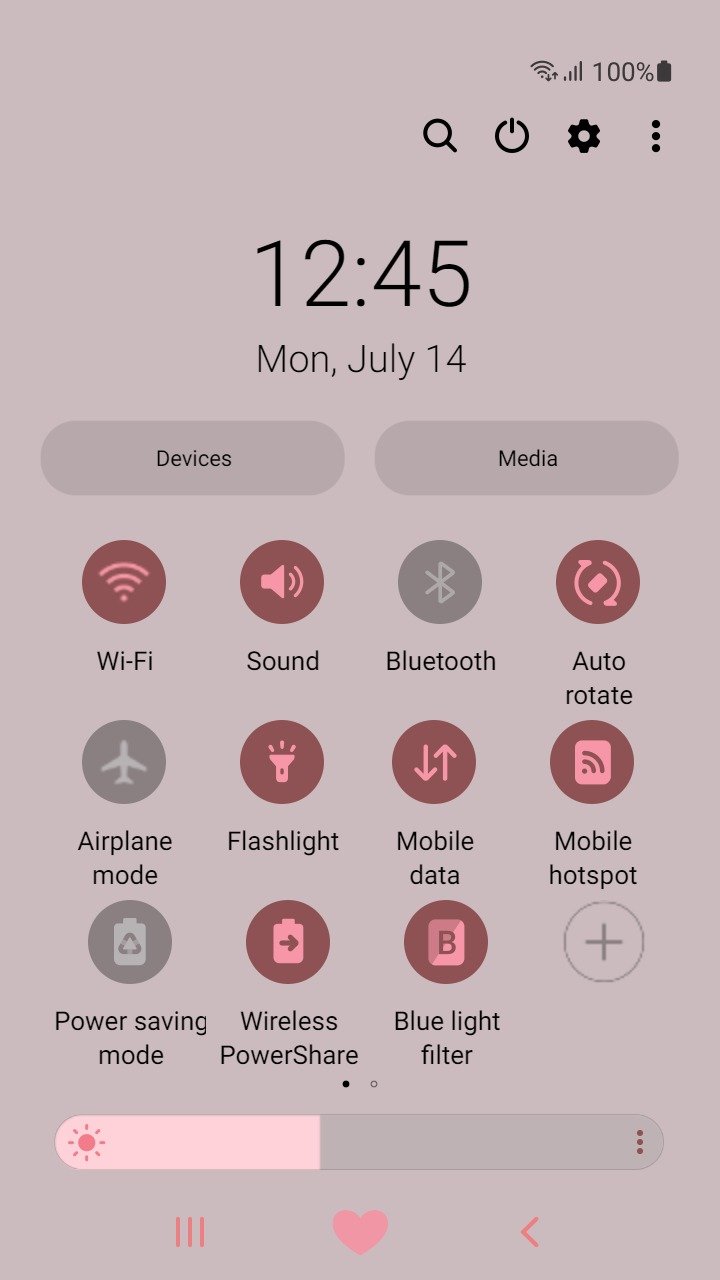This screenshot has width=720, height=1280.
Task: Open the power menu icon
Action: (512, 136)
